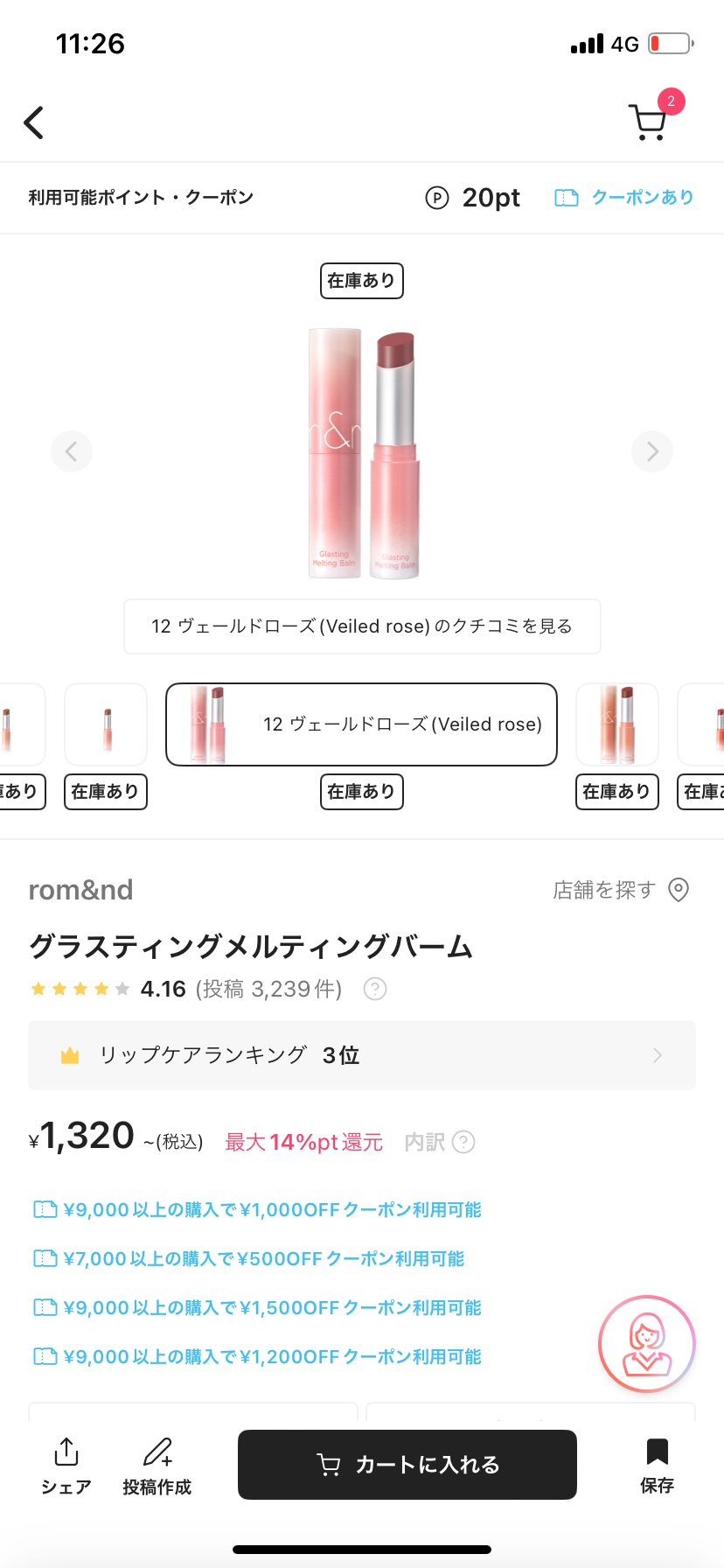724x1568 pixels.
Task: Show the previous product image
Action: [x=72, y=451]
